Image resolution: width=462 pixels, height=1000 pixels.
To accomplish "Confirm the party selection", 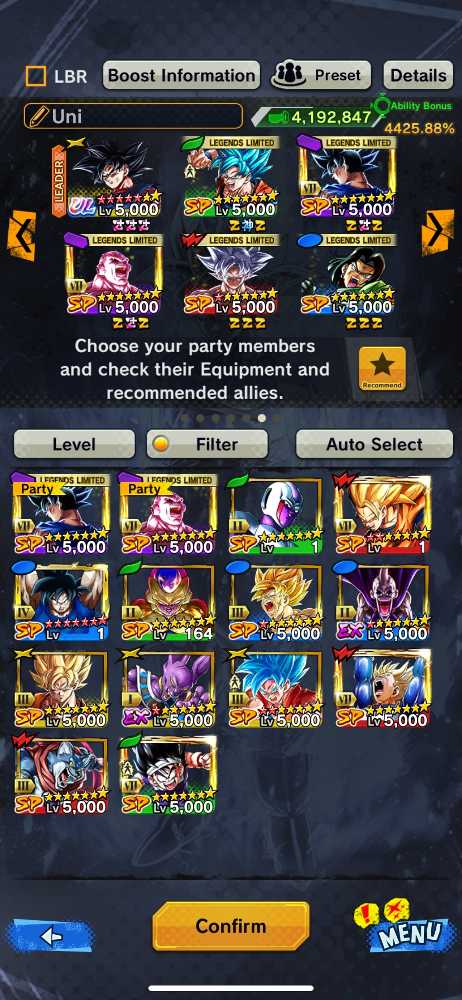I will [230, 925].
